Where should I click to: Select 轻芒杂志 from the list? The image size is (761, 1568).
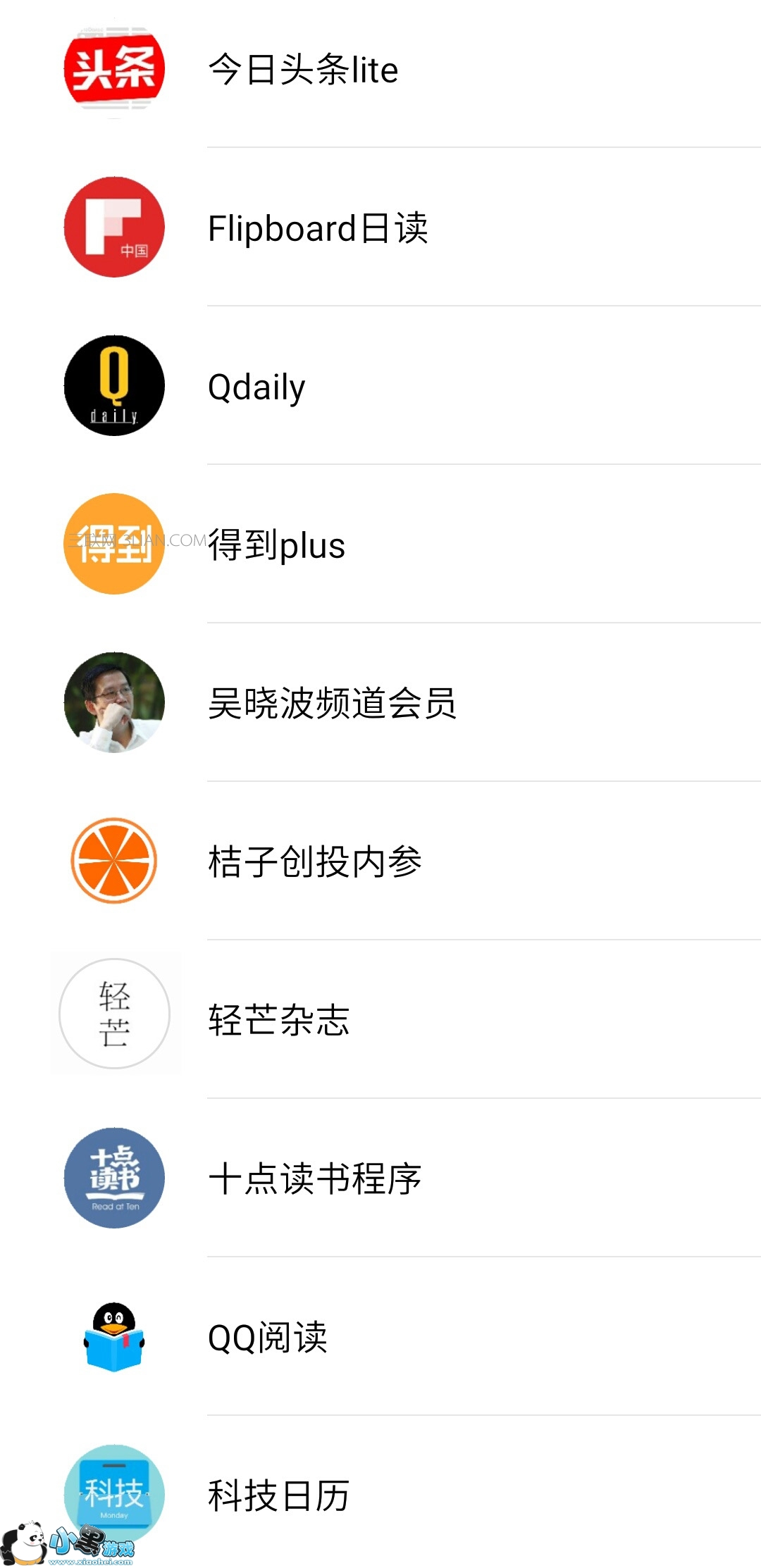pos(279,1021)
